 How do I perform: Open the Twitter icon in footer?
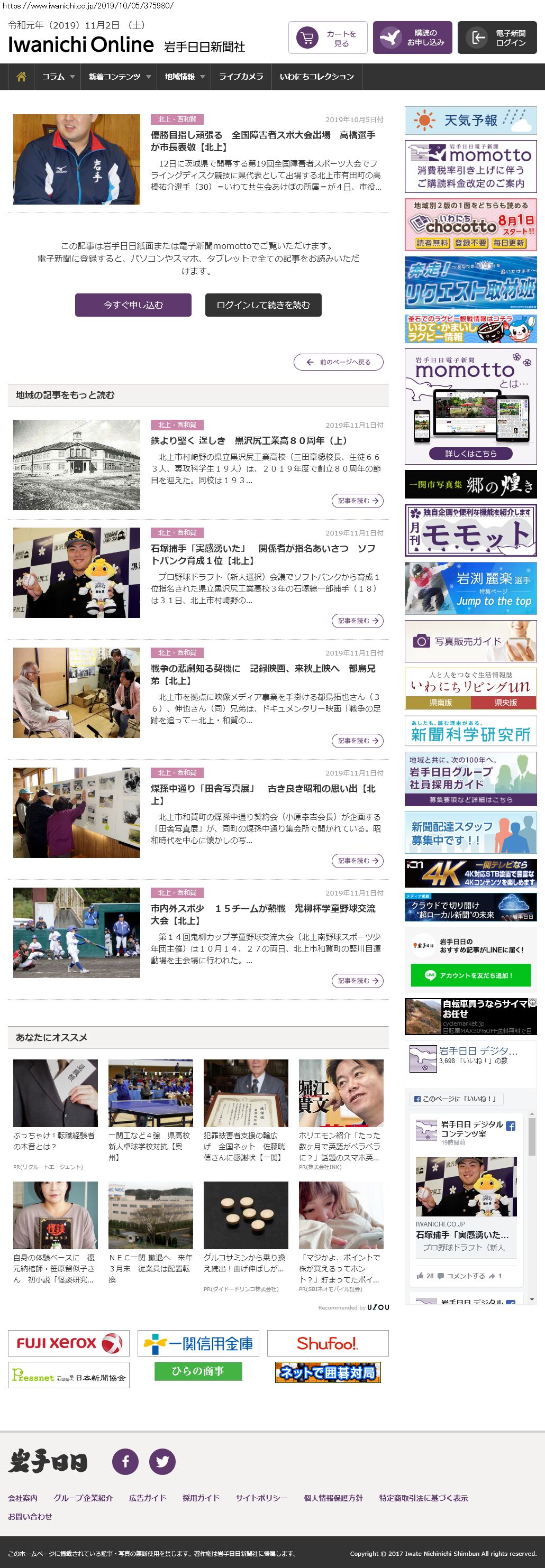coord(162,1461)
